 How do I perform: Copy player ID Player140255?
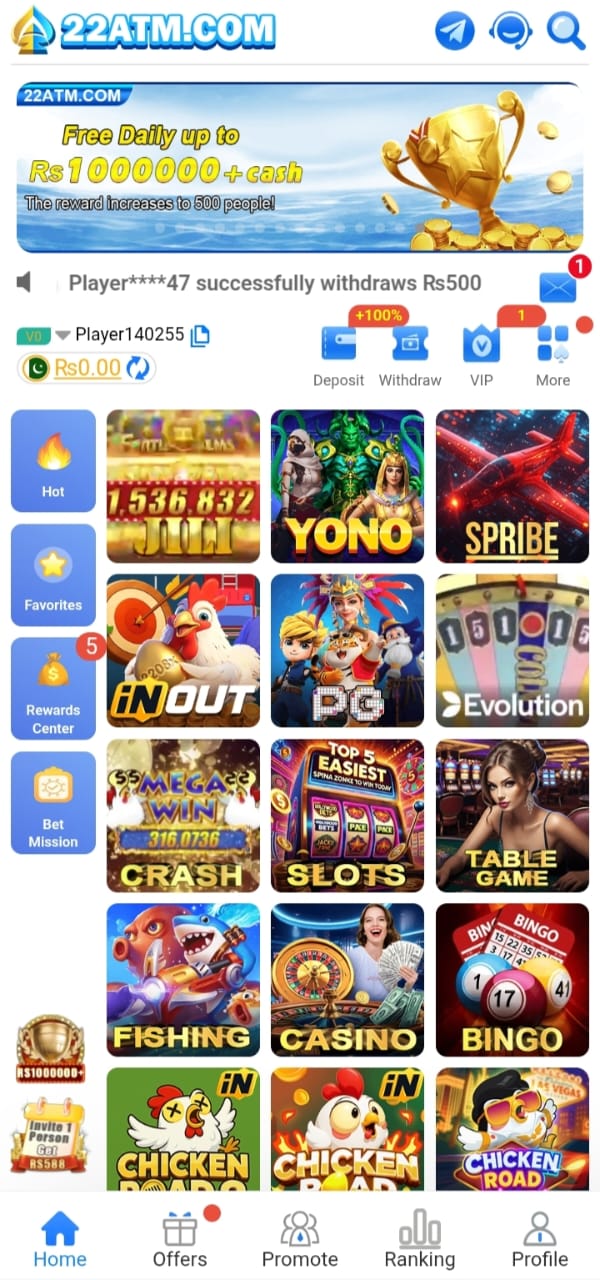point(200,335)
